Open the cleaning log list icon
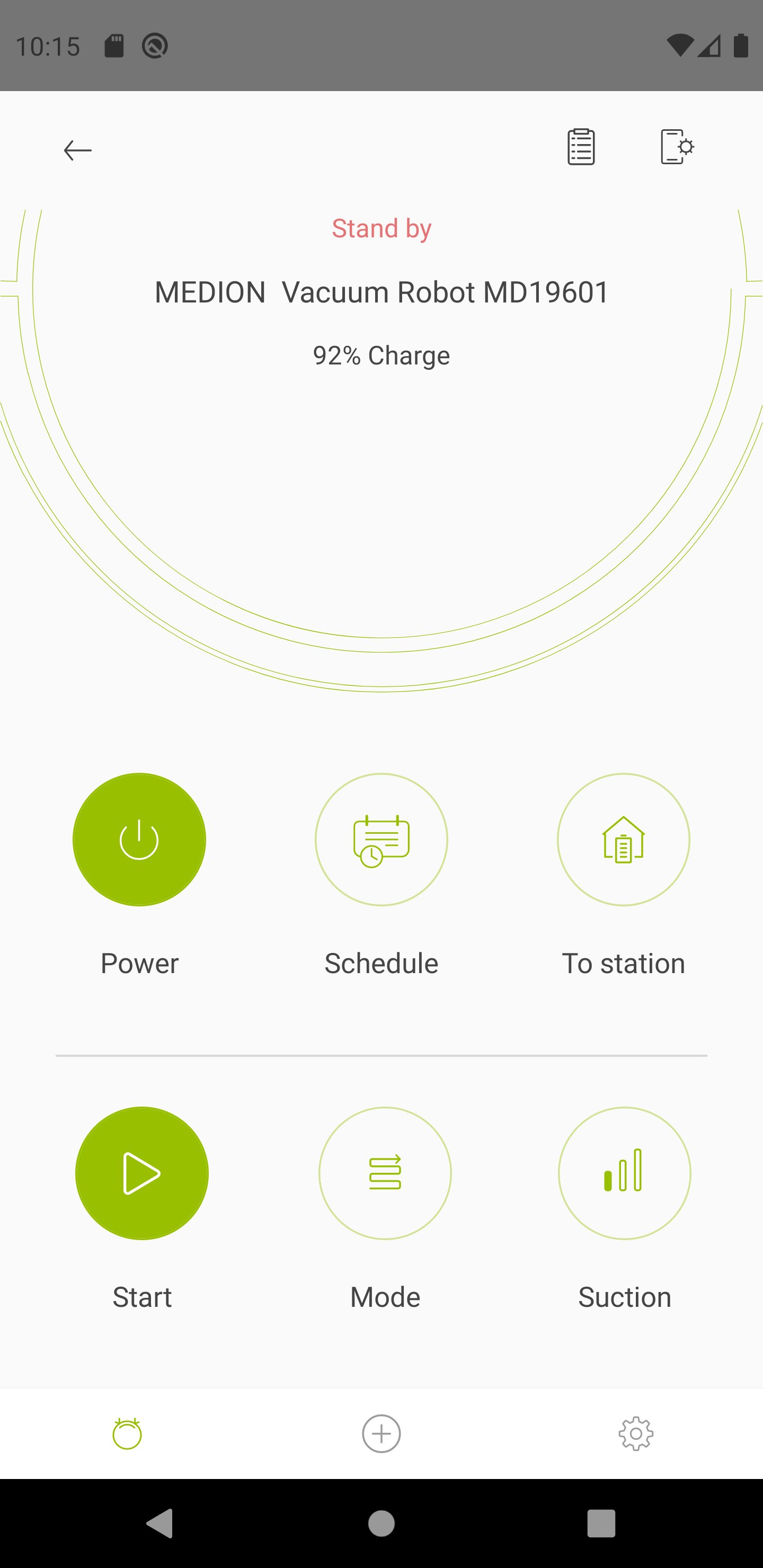This screenshot has height=1568, width=763. click(x=581, y=147)
